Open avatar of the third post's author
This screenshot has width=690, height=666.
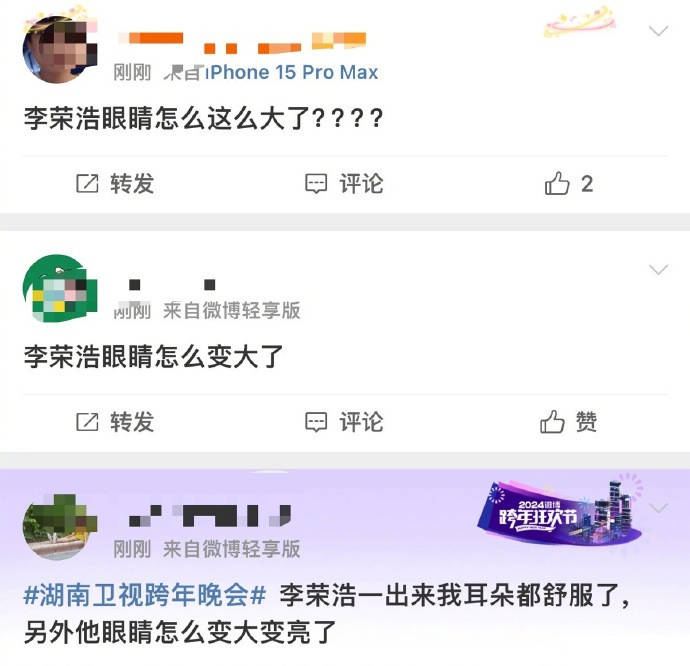click(54, 526)
